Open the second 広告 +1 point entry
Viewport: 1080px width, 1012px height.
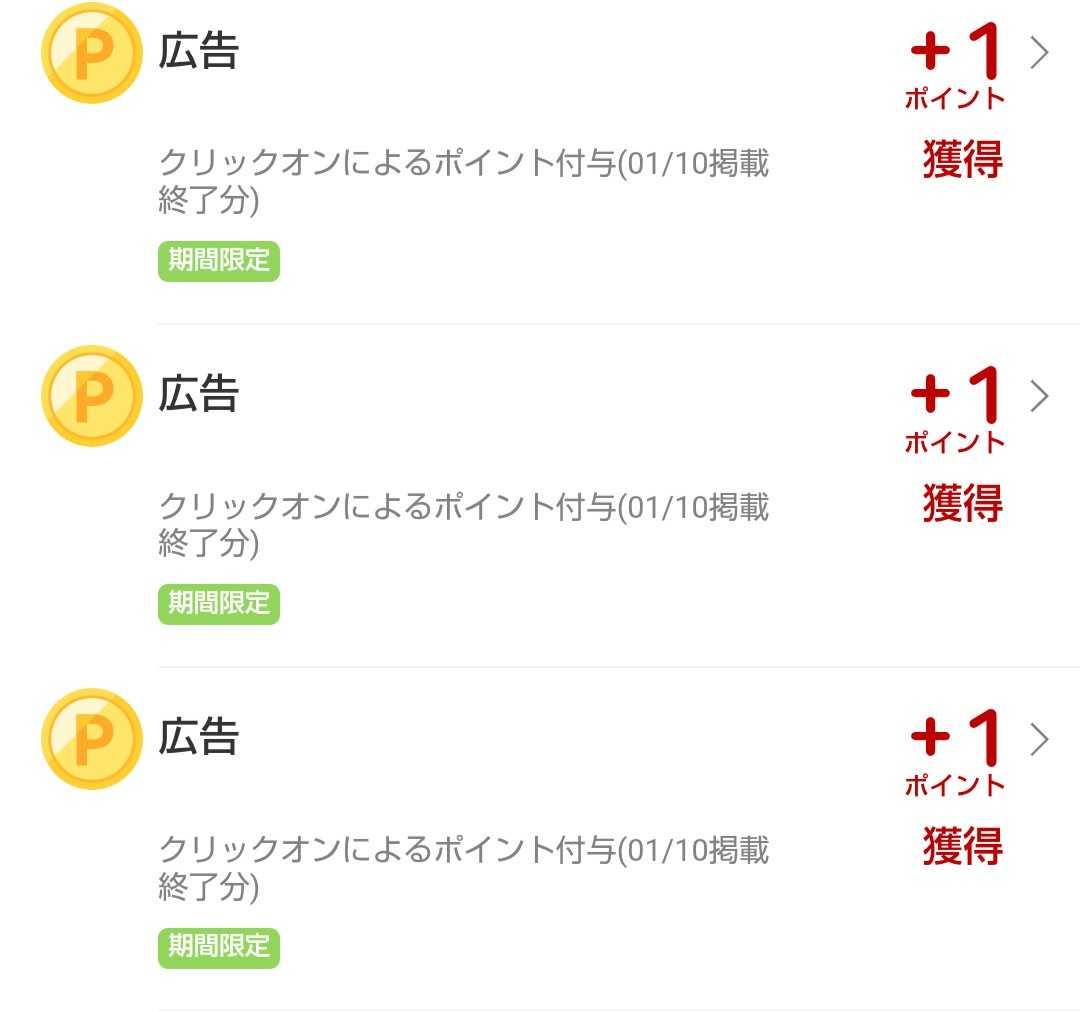point(540,495)
